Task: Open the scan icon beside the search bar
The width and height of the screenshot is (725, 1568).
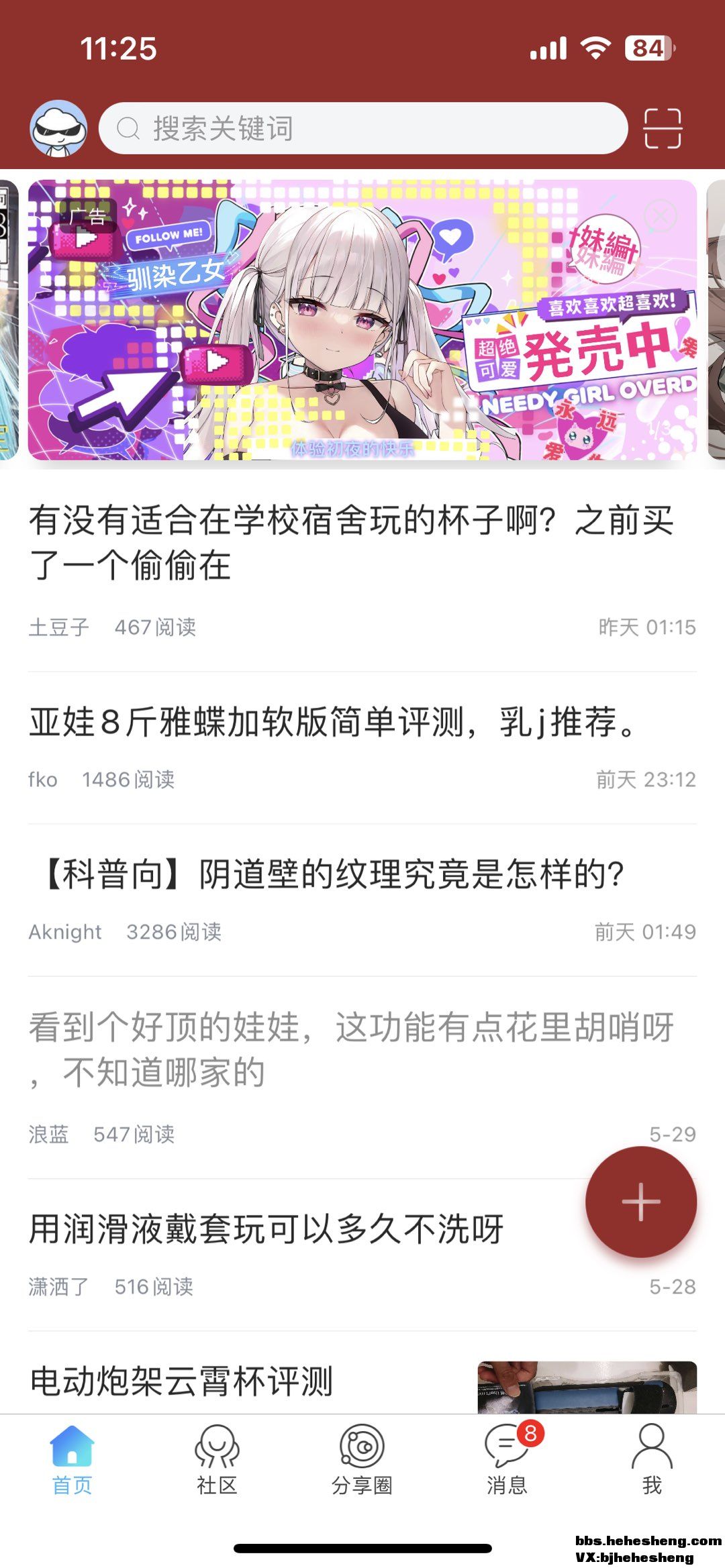Action: (x=662, y=128)
